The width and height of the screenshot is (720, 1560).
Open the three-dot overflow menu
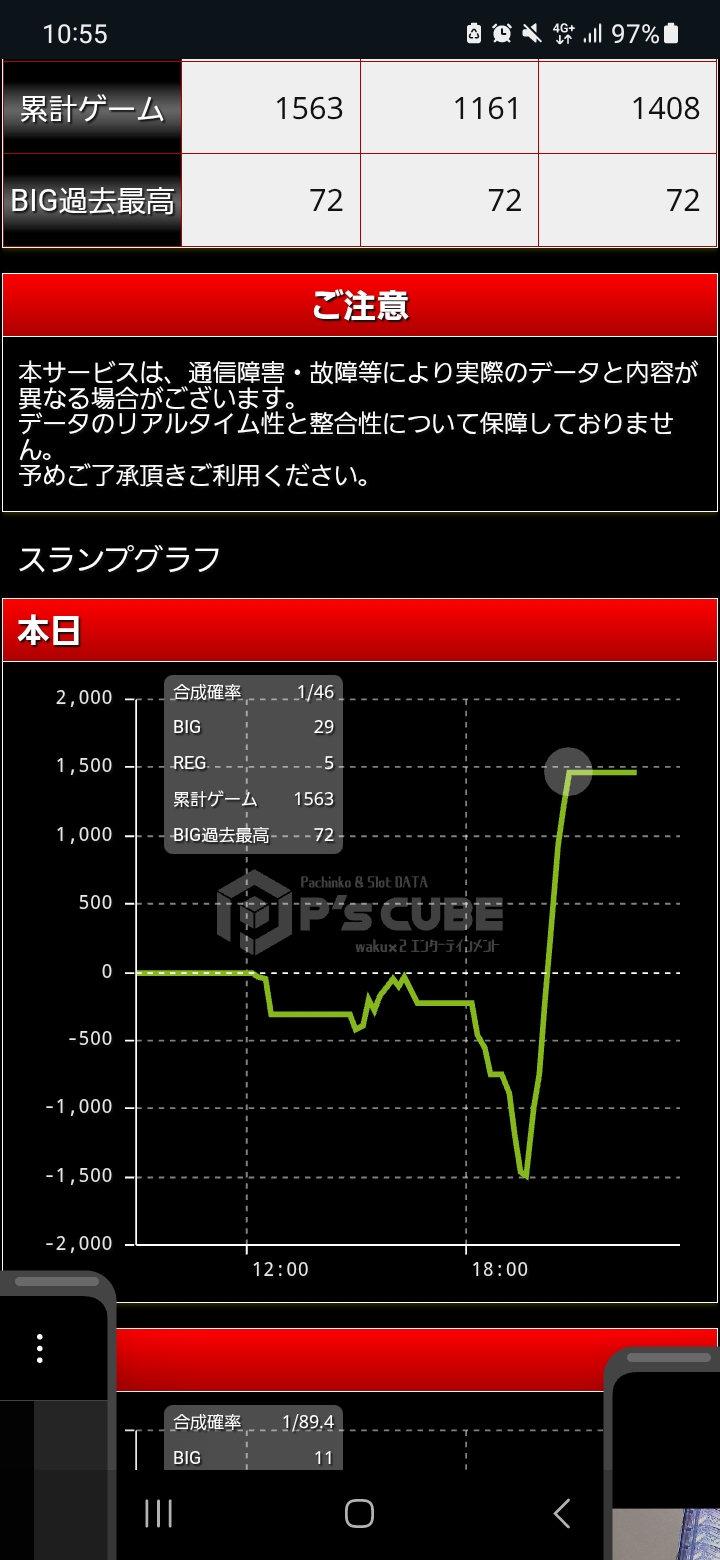click(x=40, y=1348)
